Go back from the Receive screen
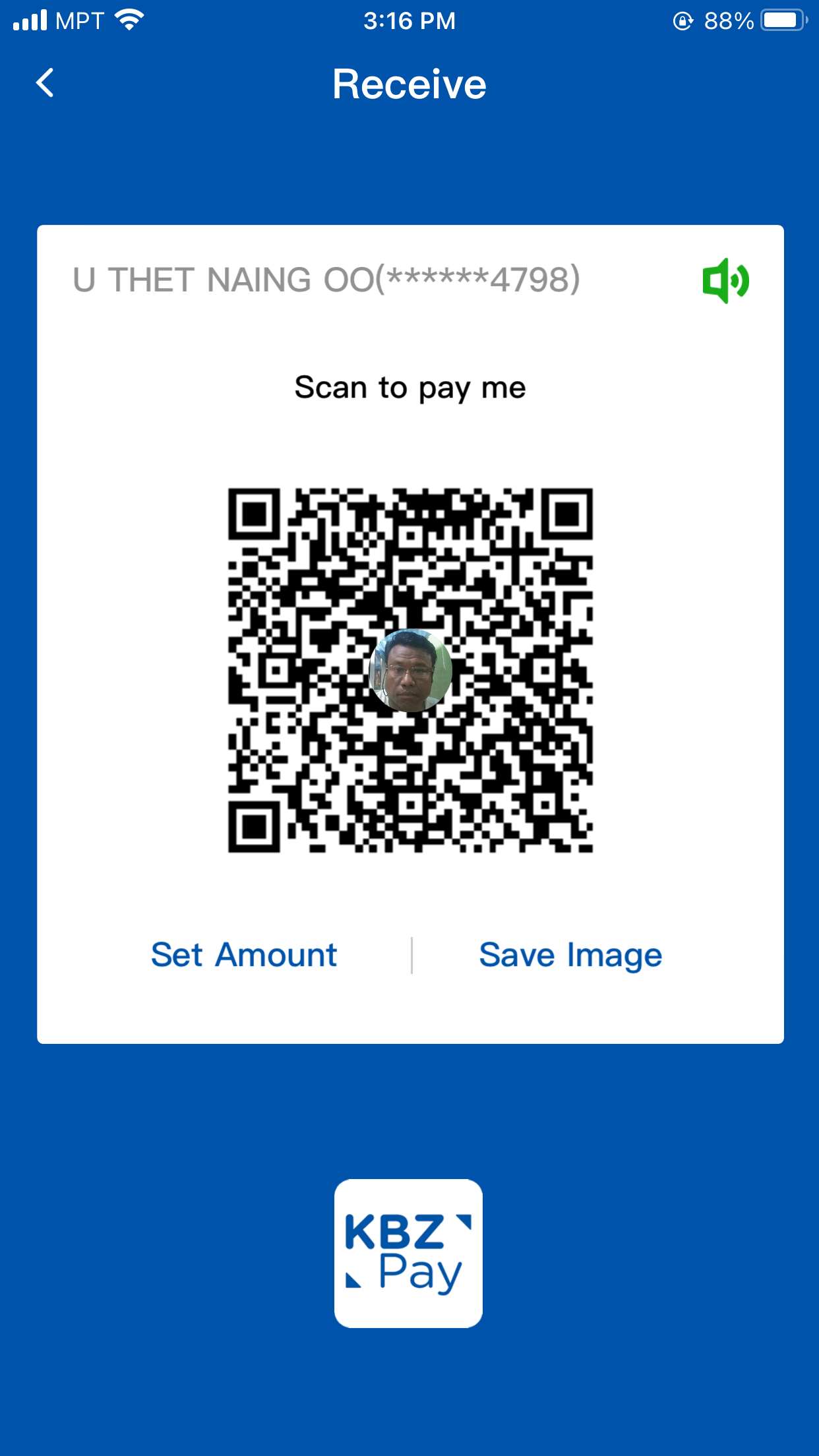This screenshot has height=1456, width=819. click(x=45, y=83)
